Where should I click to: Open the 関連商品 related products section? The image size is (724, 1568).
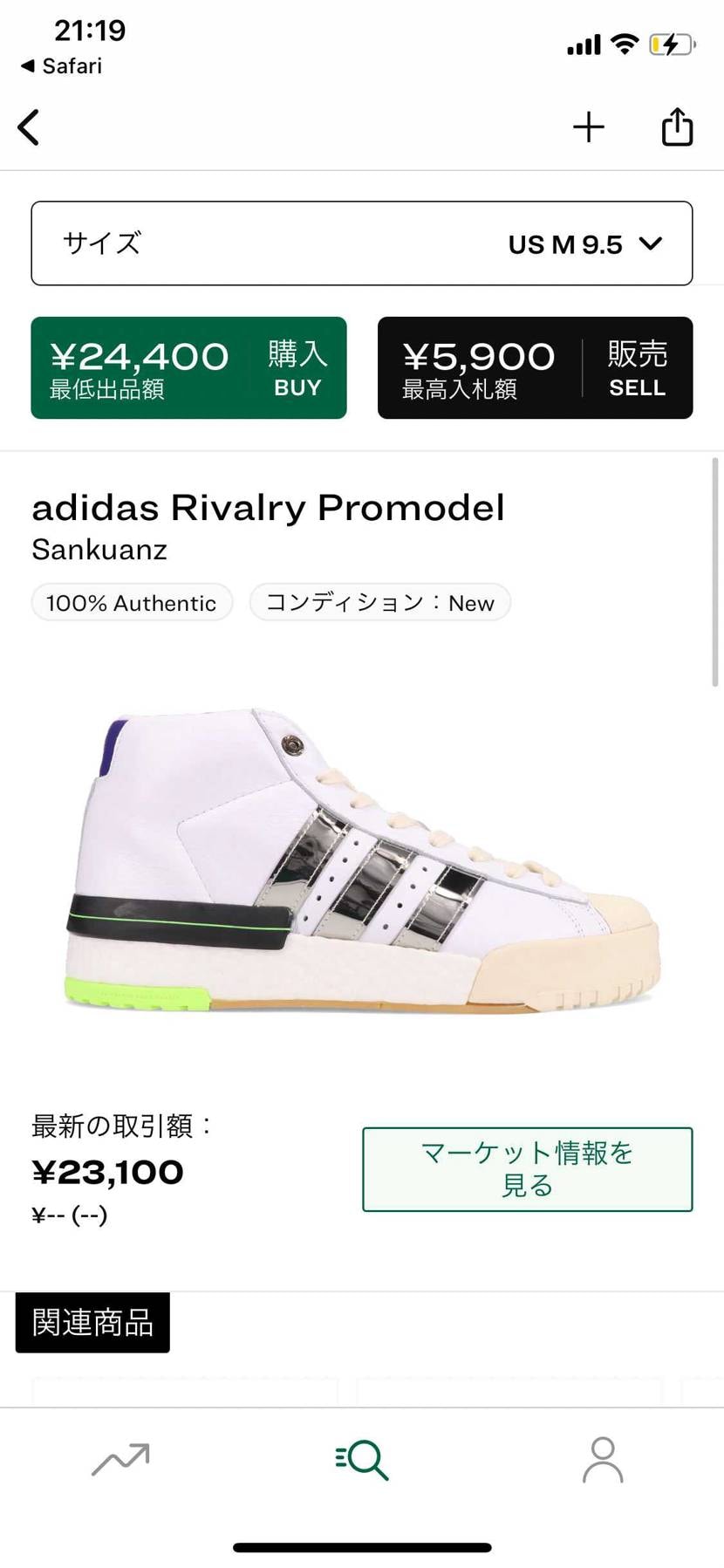click(92, 1322)
